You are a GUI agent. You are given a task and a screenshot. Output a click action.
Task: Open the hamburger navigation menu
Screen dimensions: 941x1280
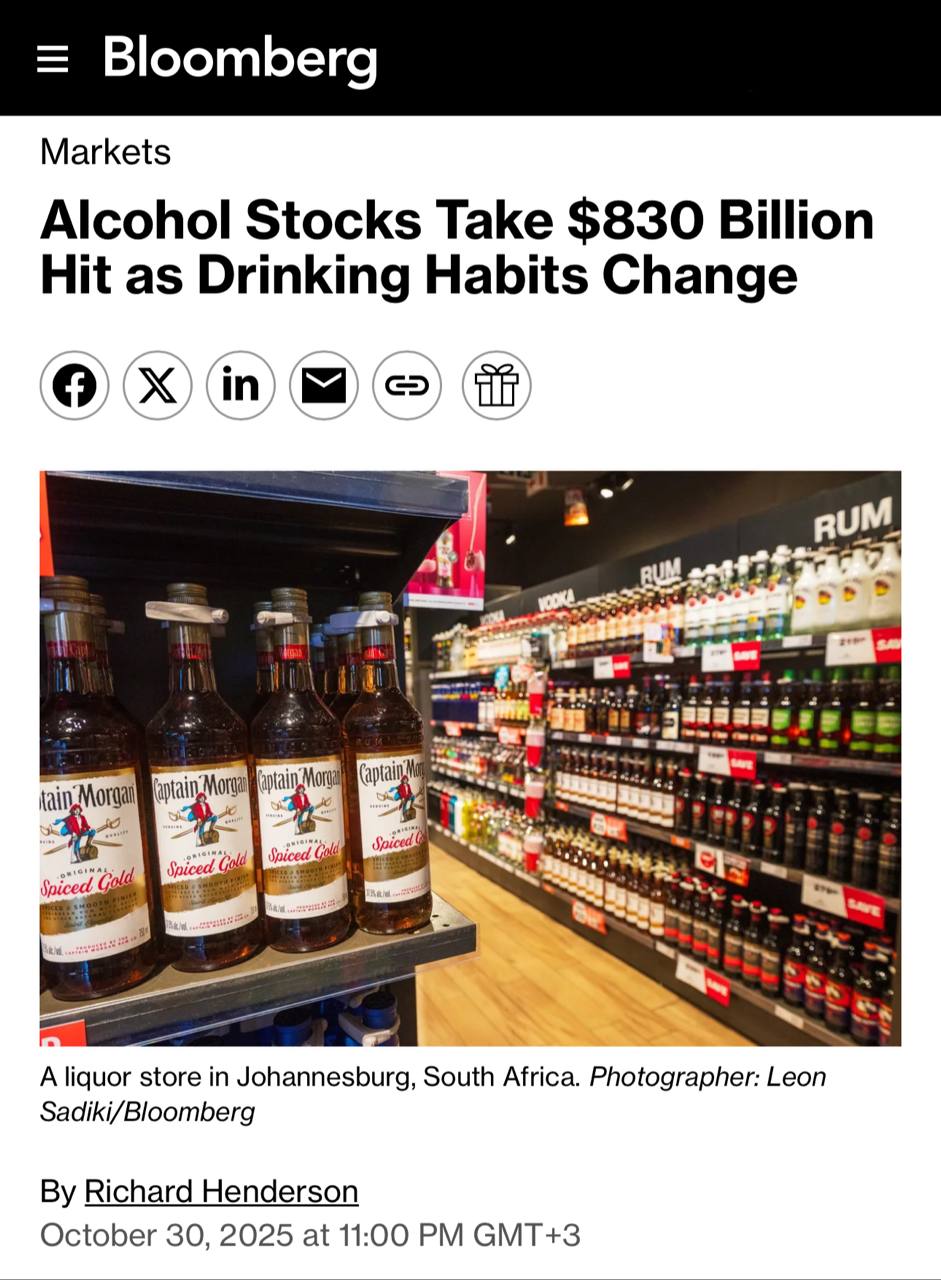(52, 59)
